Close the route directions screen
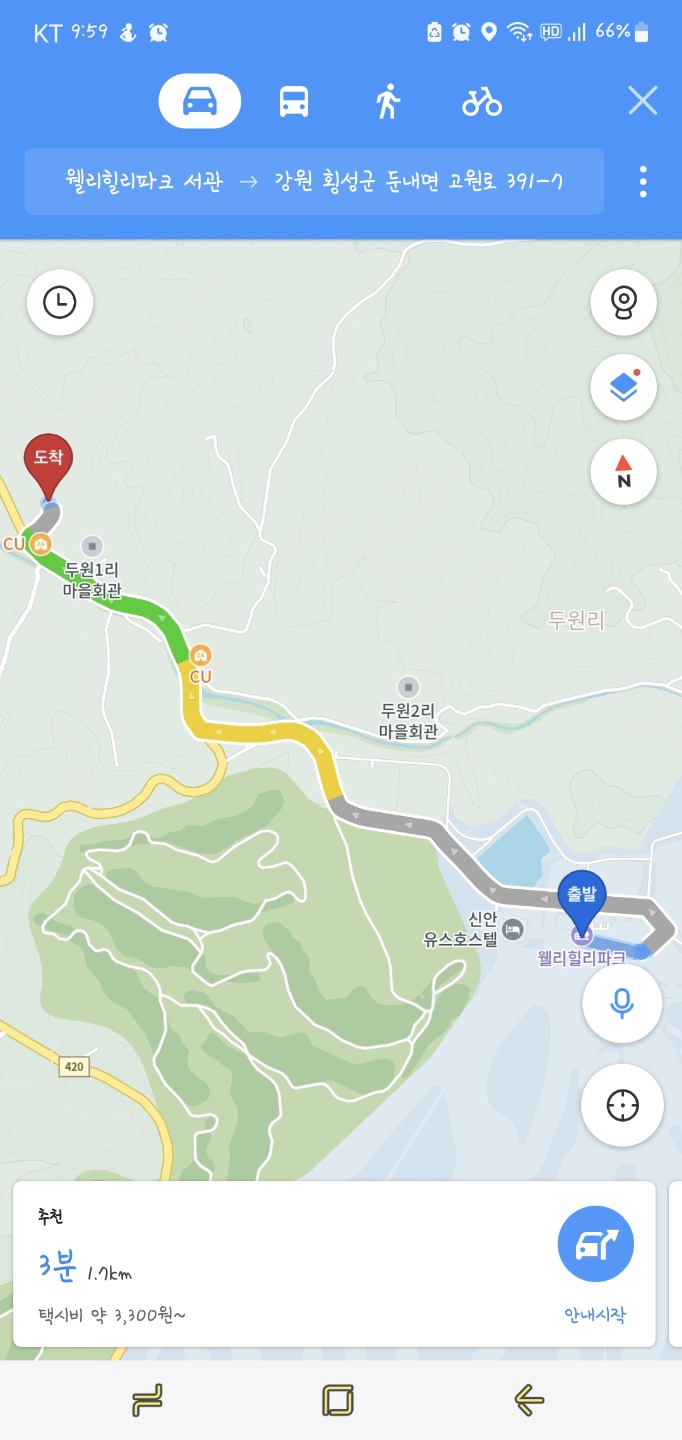Viewport: 682px width, 1440px height. tap(642, 101)
